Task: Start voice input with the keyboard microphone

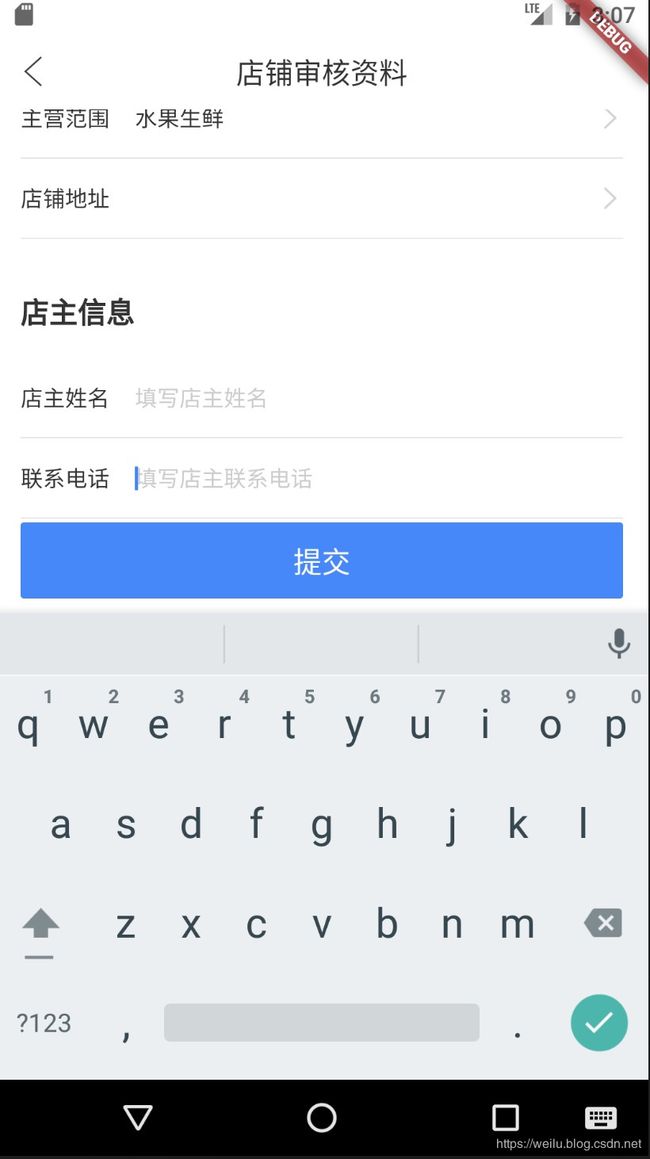Action: coord(619,643)
